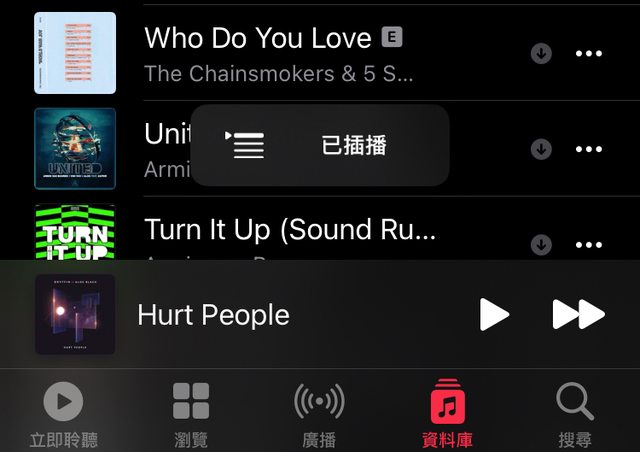Play the song Hurt People

tap(494, 315)
